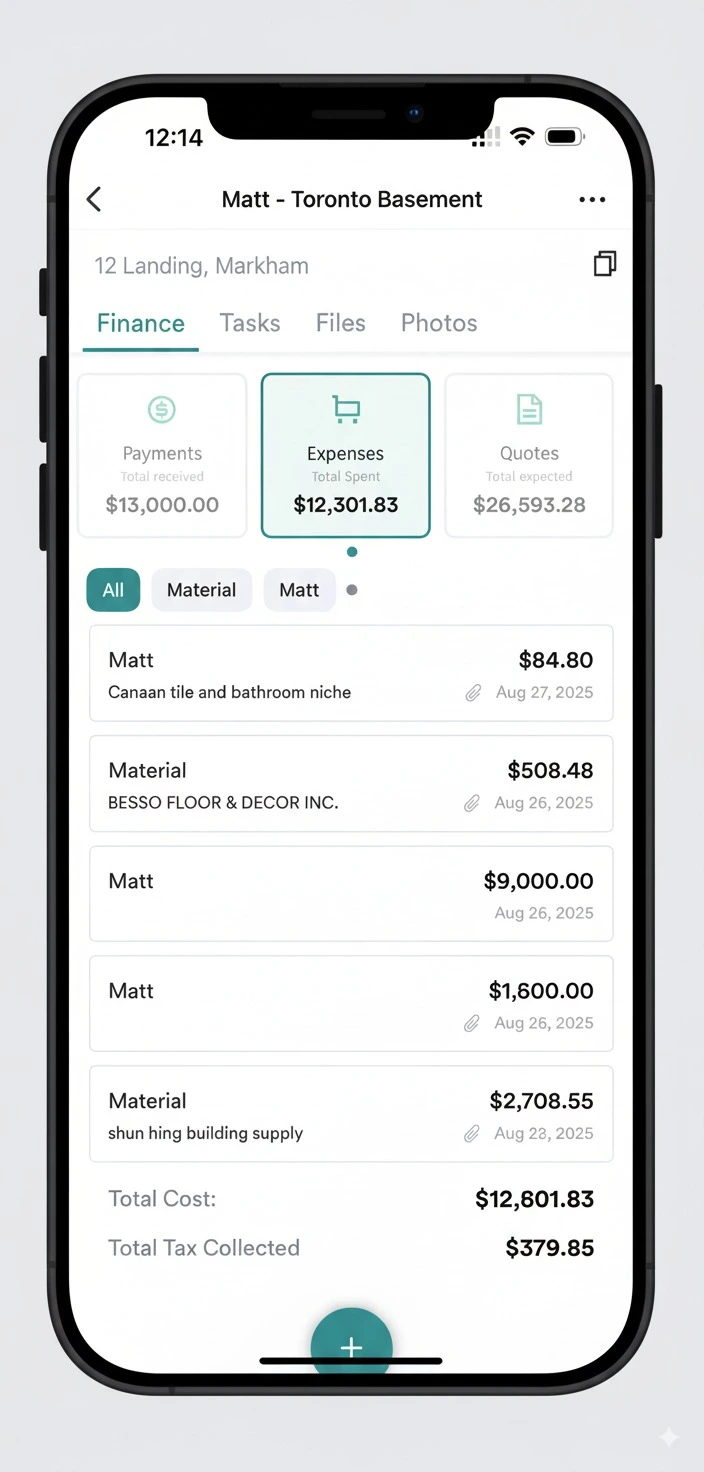
Task: Open Matt's $9,000.00 expense entry
Action: point(351,894)
